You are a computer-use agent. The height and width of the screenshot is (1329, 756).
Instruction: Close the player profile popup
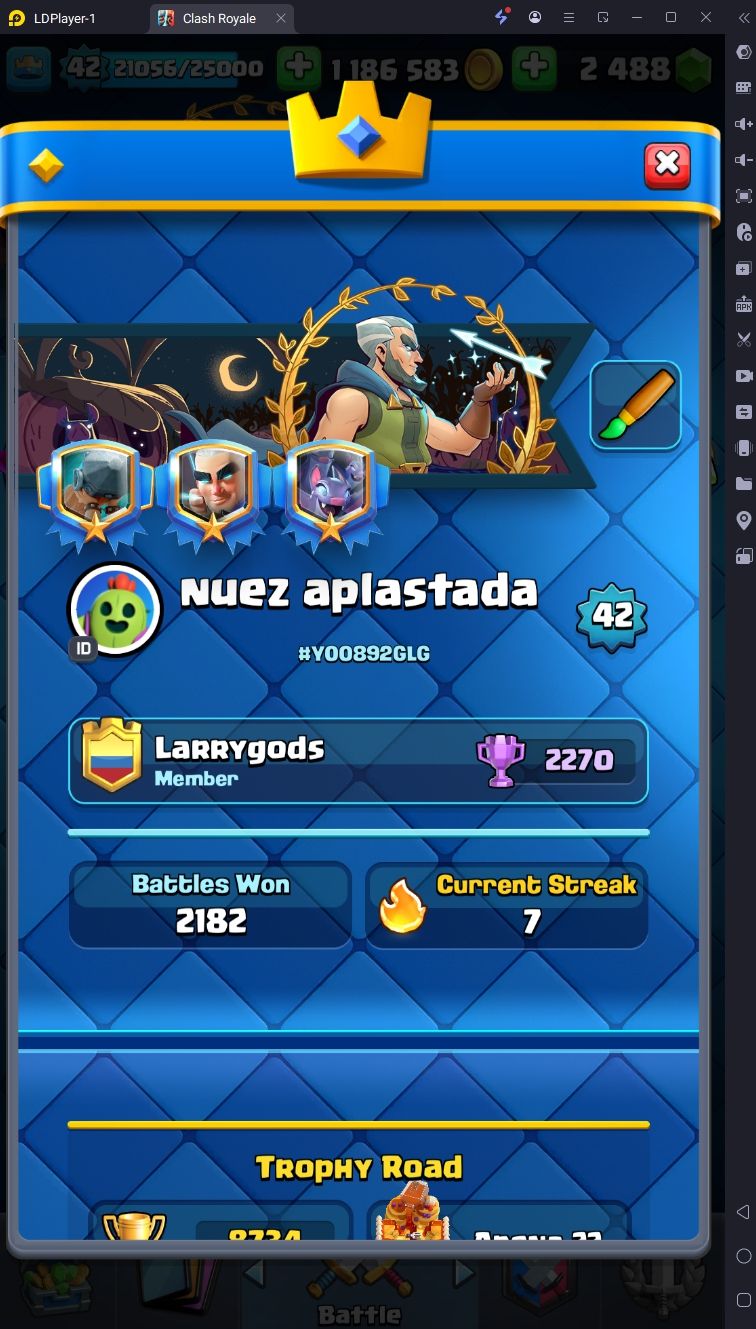coord(667,165)
